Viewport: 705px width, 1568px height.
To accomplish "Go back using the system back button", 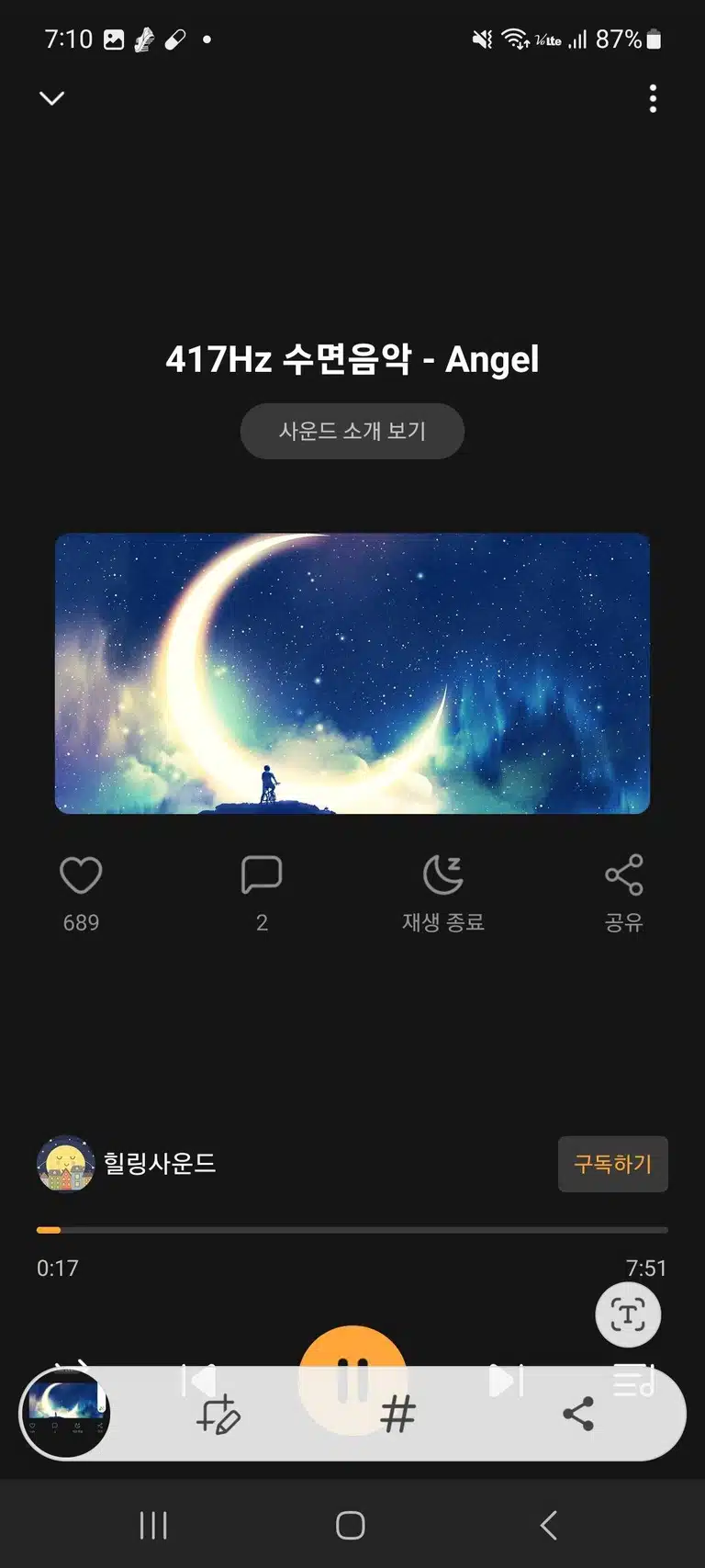I will click(x=549, y=1526).
